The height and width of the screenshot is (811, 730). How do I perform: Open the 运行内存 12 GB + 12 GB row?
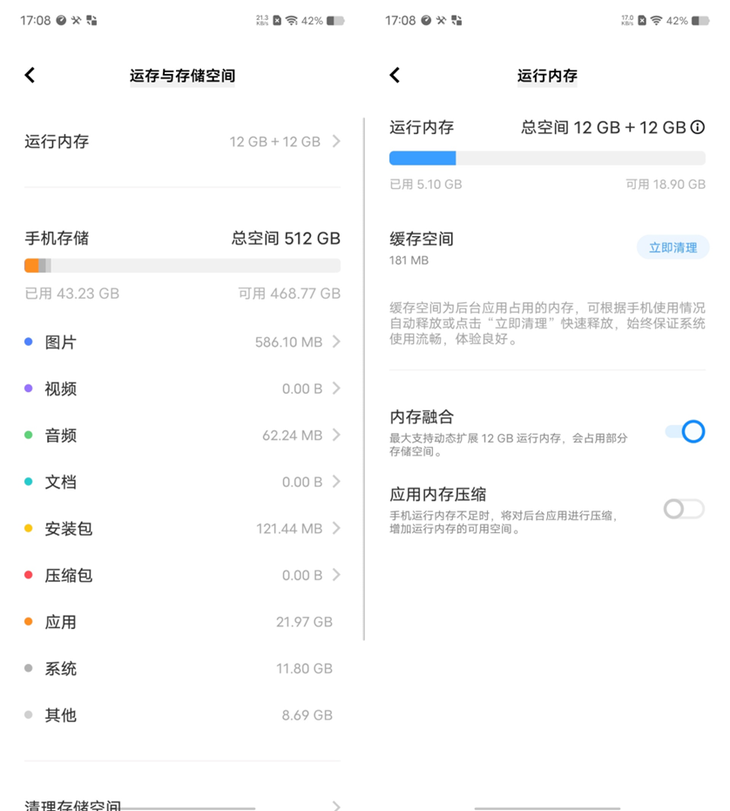point(182,142)
